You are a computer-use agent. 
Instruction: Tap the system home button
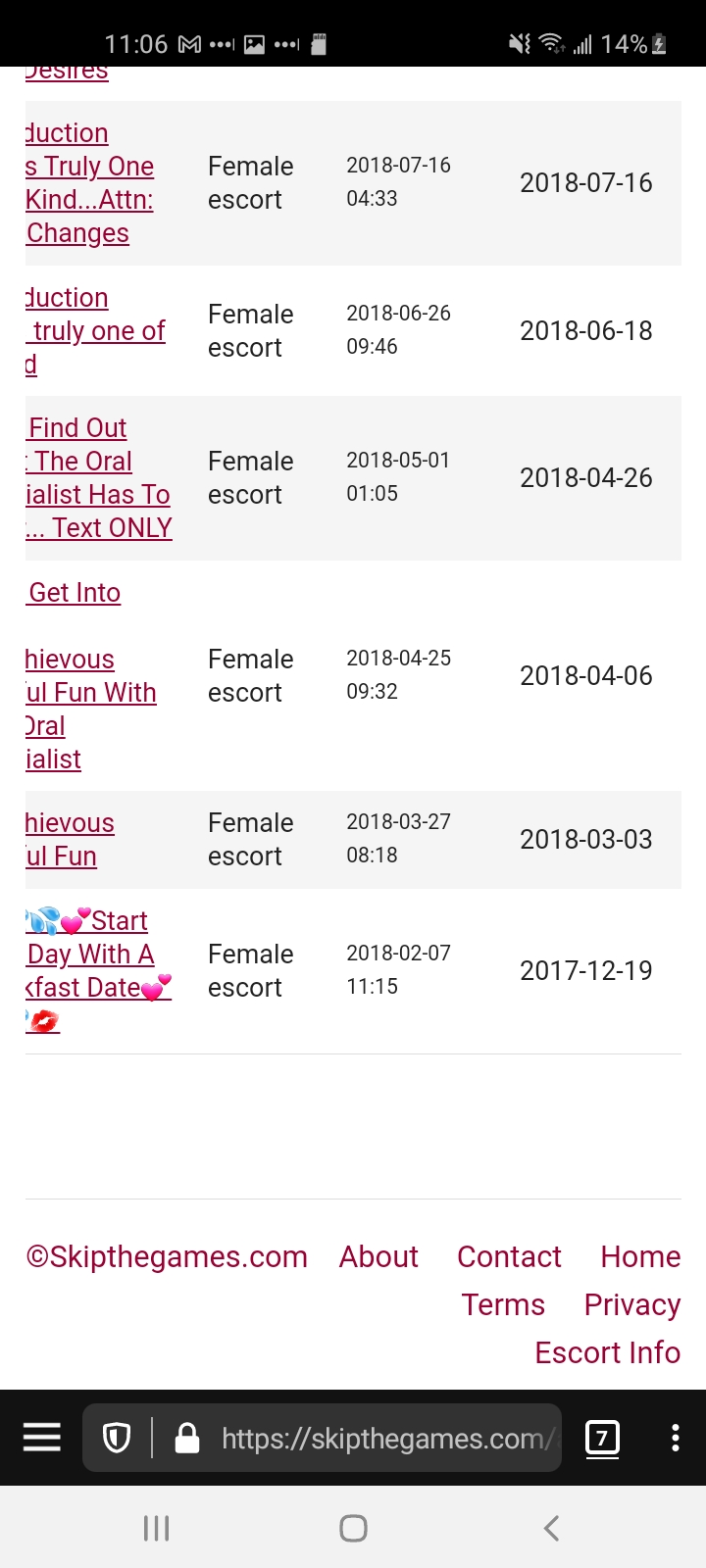(x=353, y=1528)
